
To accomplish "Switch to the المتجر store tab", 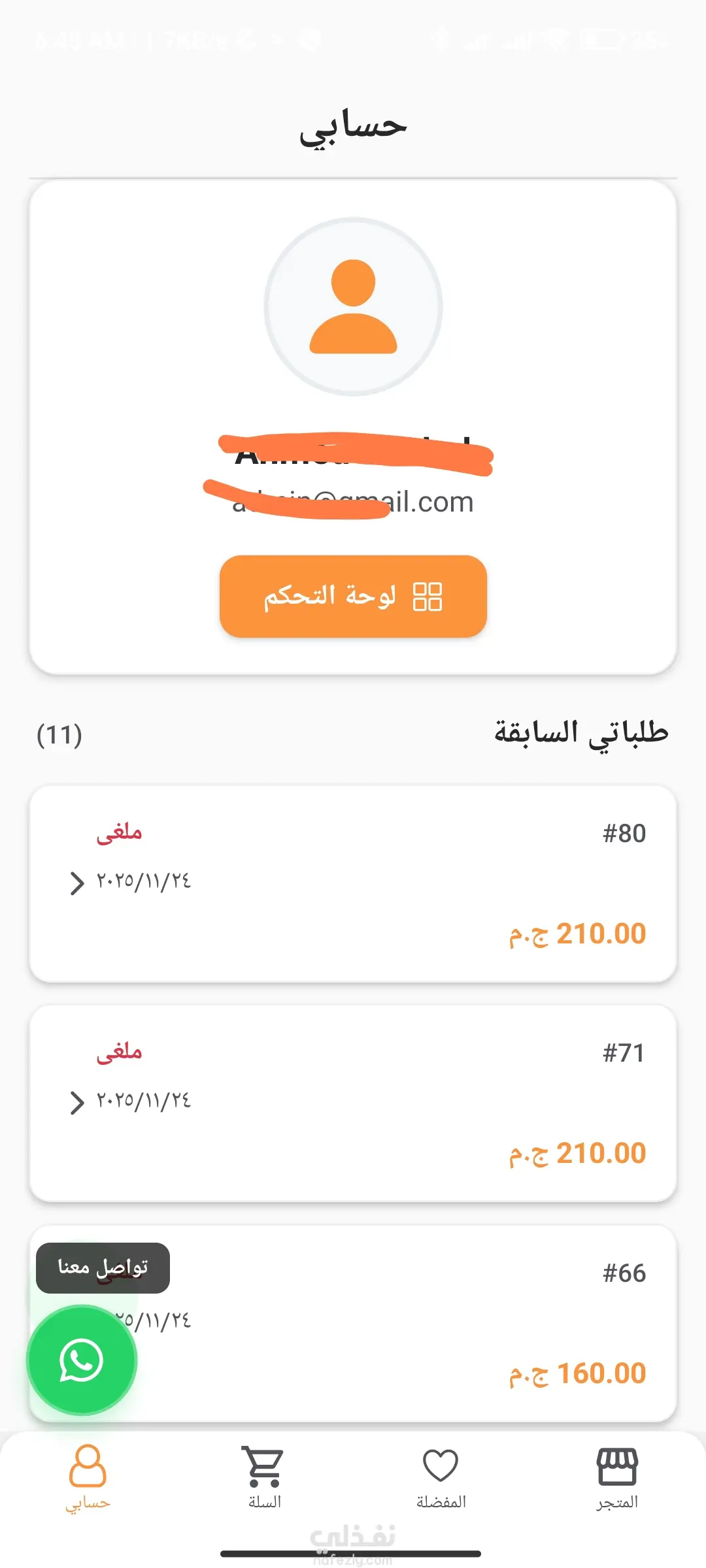I will [x=616, y=1478].
